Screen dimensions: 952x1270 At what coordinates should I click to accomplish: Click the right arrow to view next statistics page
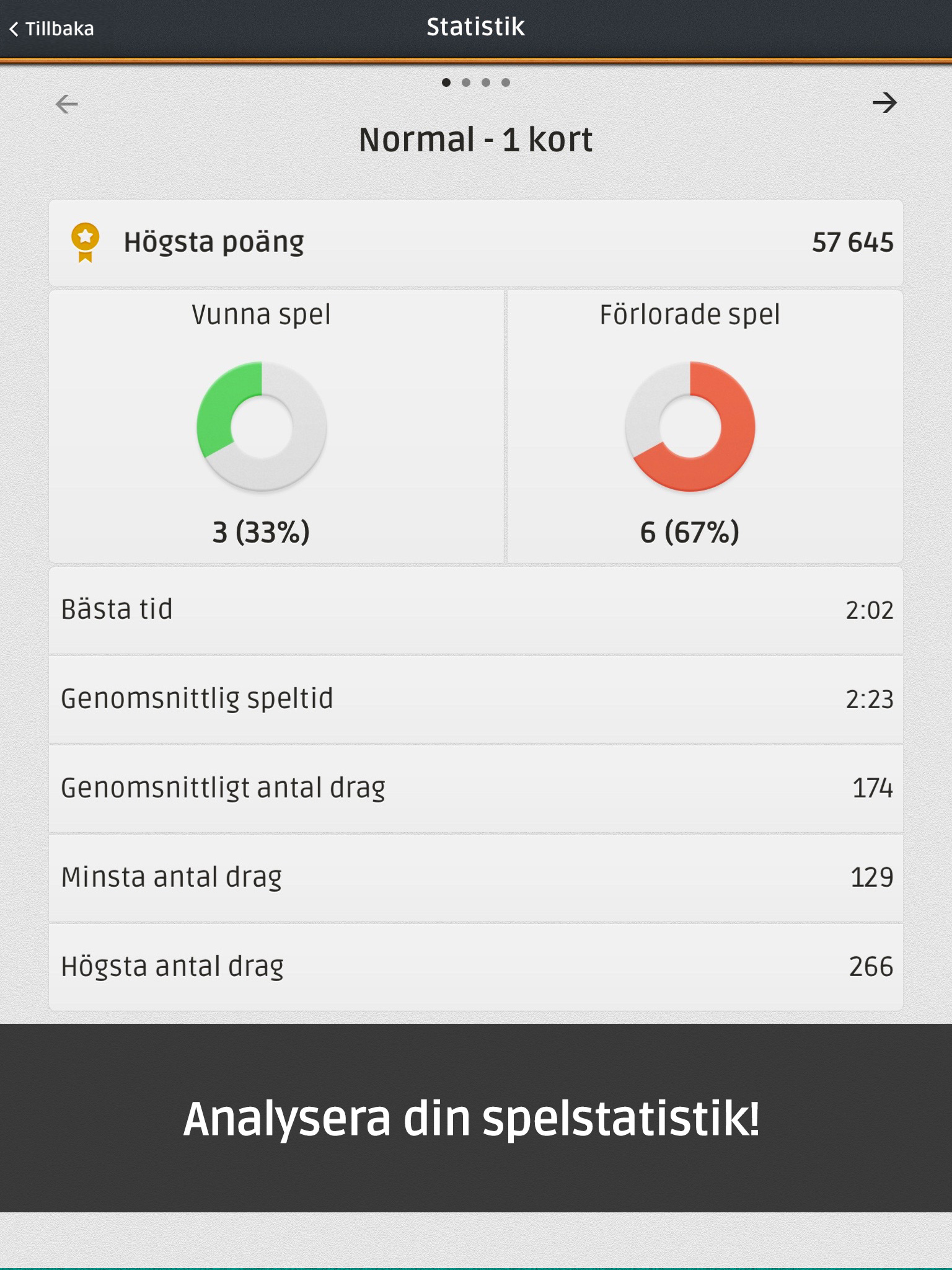886,103
